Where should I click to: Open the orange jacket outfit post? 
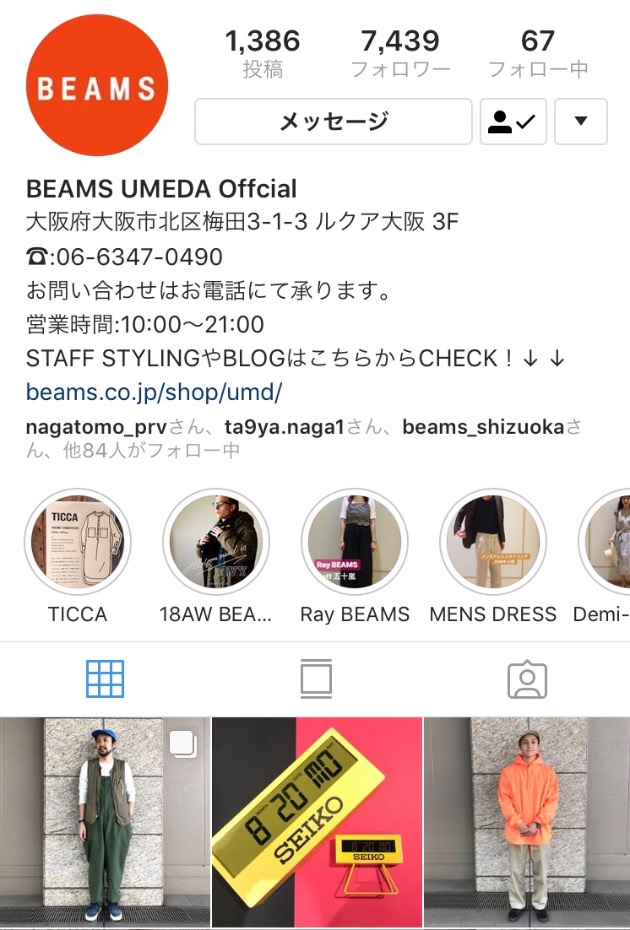527,823
